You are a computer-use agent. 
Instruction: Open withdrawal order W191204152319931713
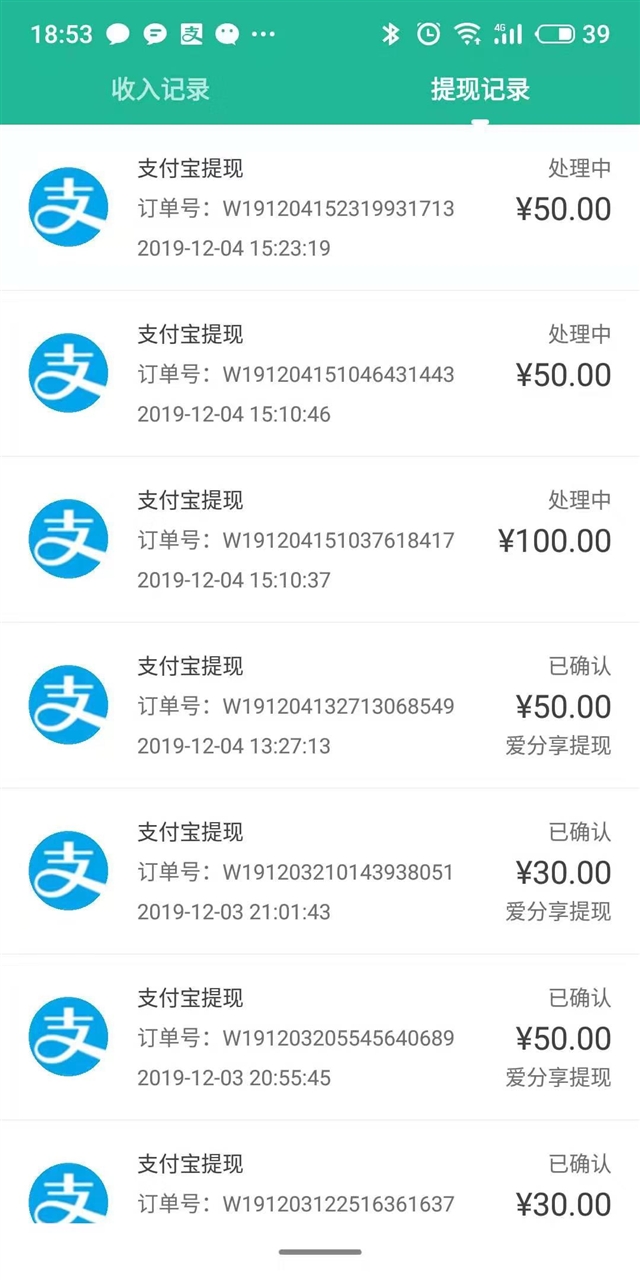tap(320, 208)
